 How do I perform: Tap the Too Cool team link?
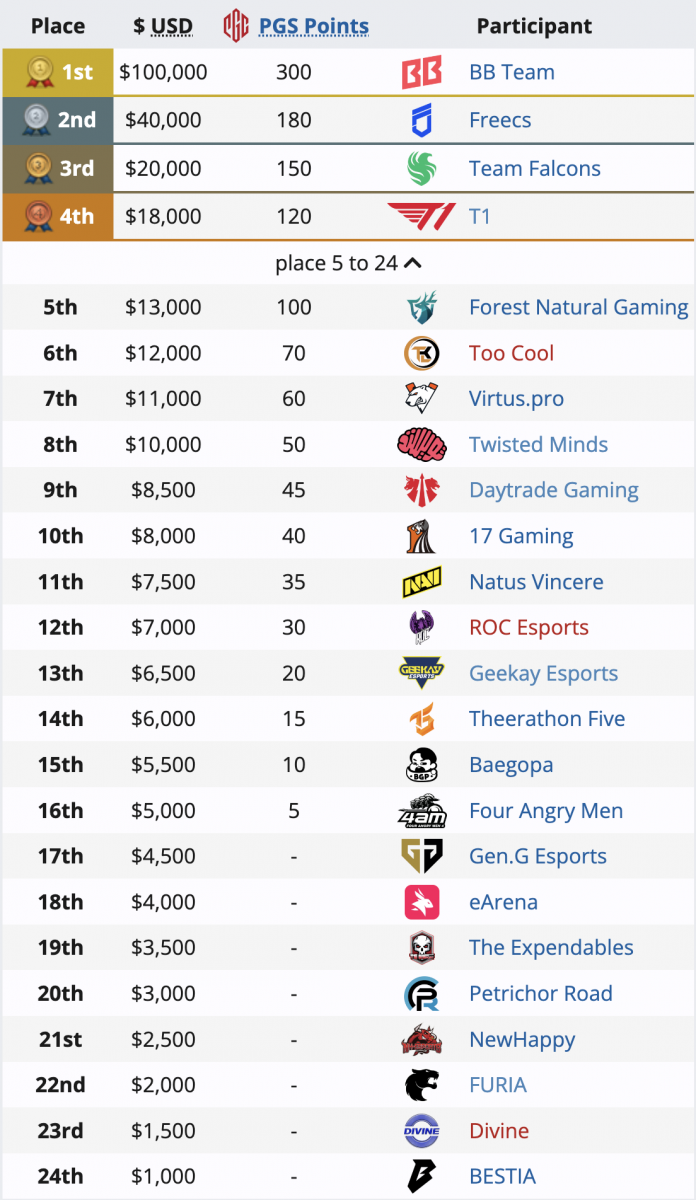coord(511,353)
